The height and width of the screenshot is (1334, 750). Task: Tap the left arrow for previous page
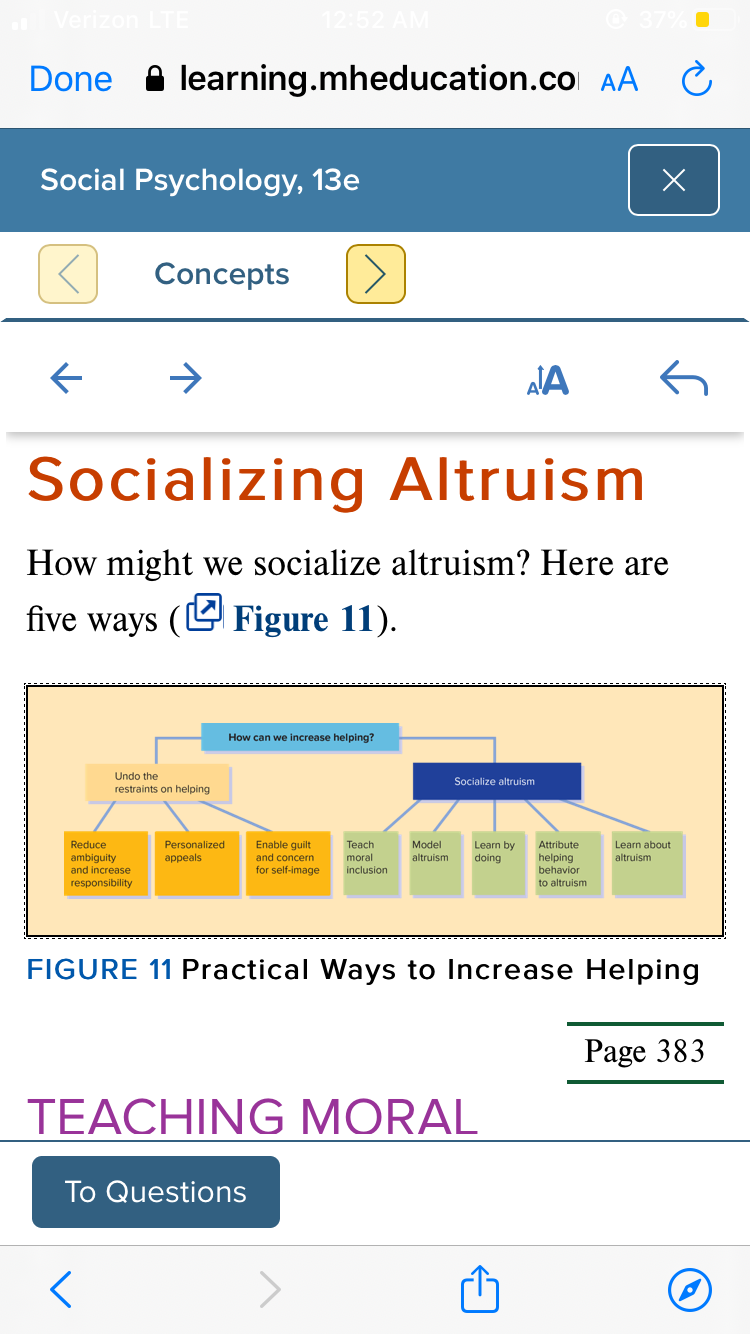(66, 378)
